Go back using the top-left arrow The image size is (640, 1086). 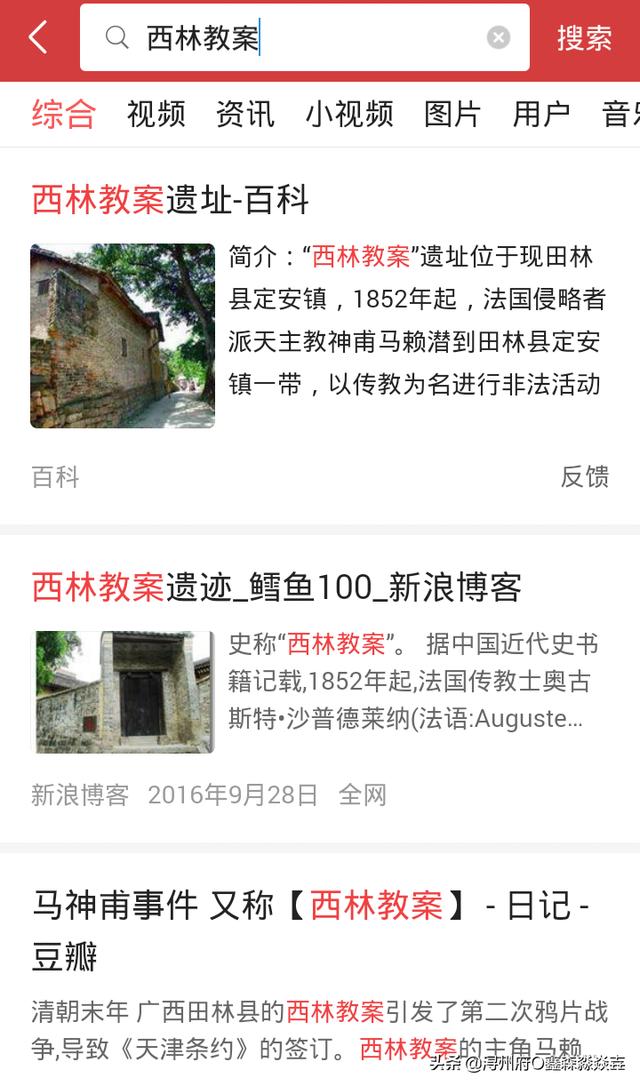38,38
